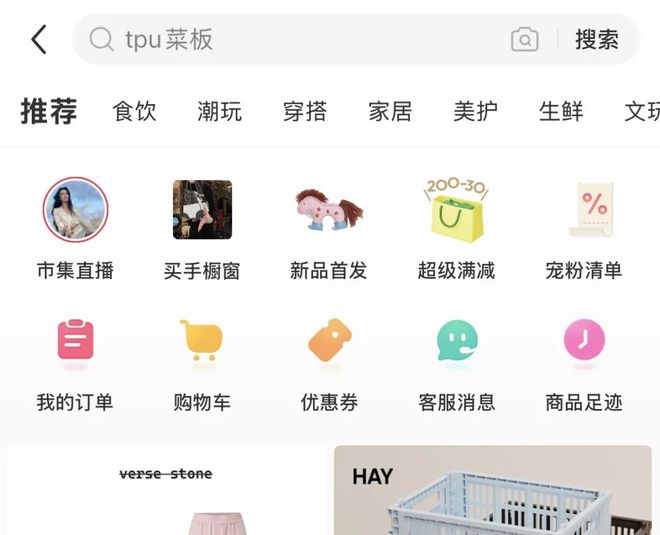Open 优惠券 coupons
Viewport: 660px width, 535px height.
click(x=329, y=362)
